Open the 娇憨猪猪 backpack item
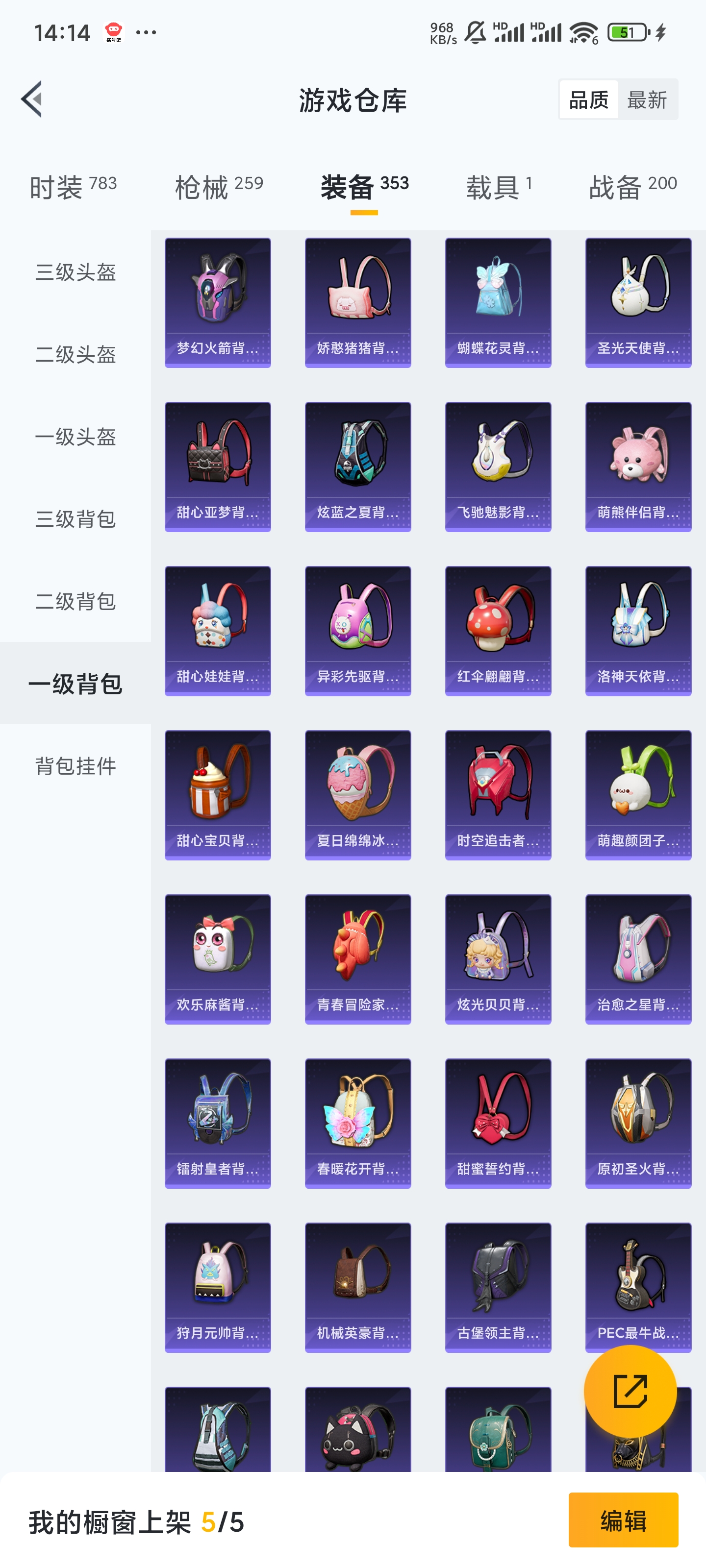Image resolution: width=706 pixels, height=1568 pixels. point(357,302)
